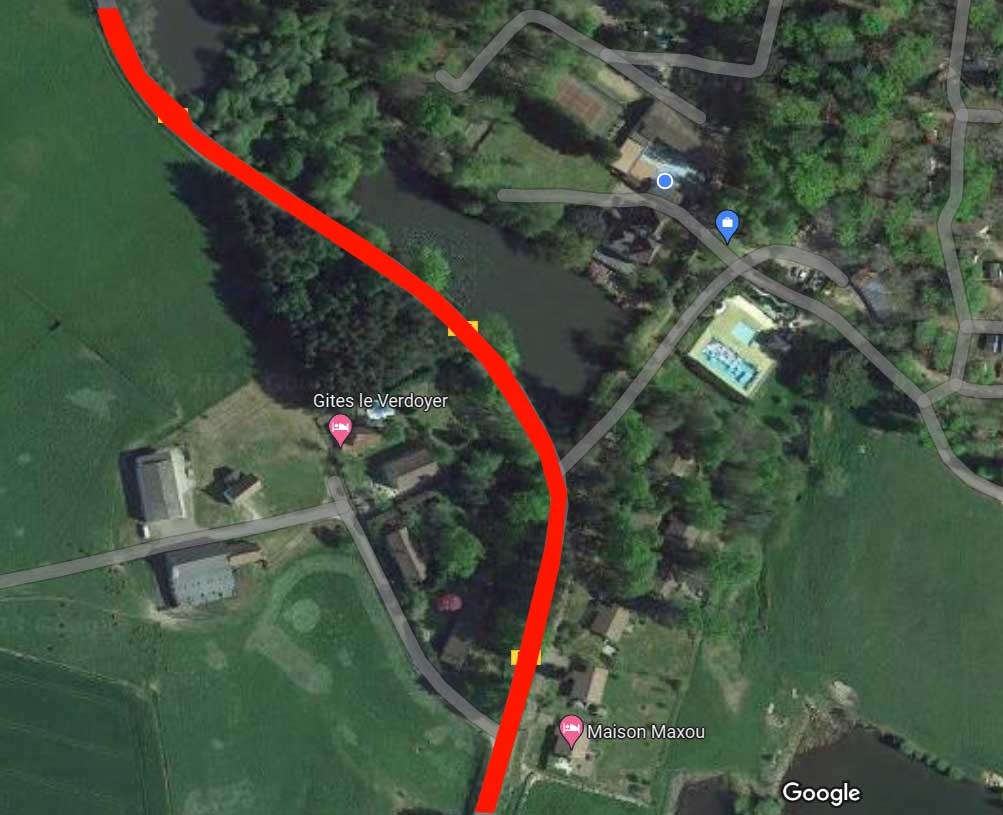The height and width of the screenshot is (815, 1003).
Task: Tap the blue briefcase place marker
Action: (x=728, y=224)
